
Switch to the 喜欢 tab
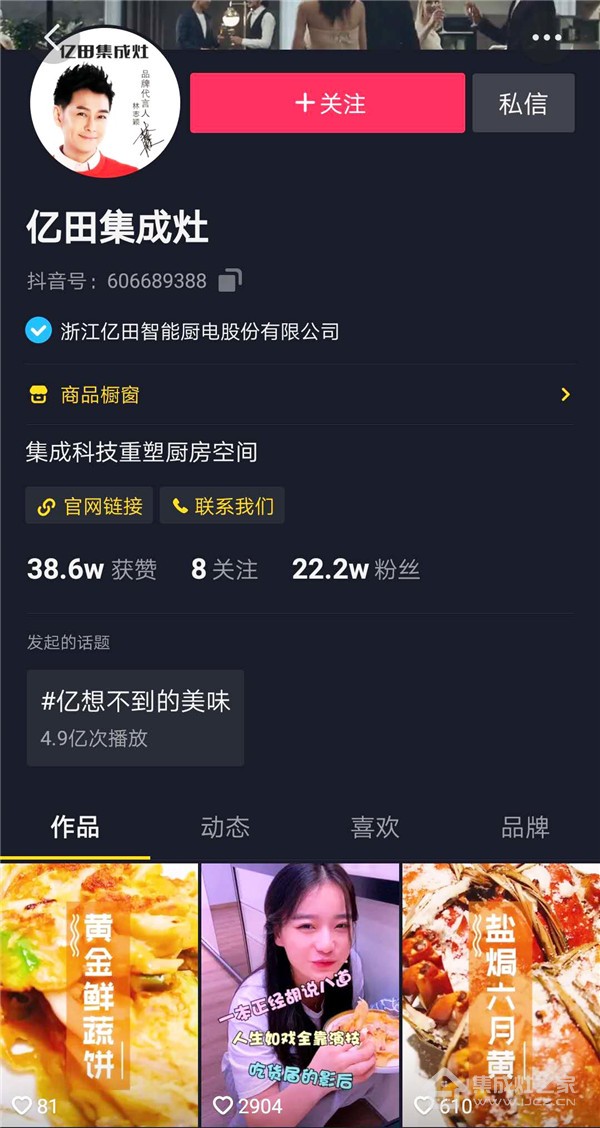[375, 827]
